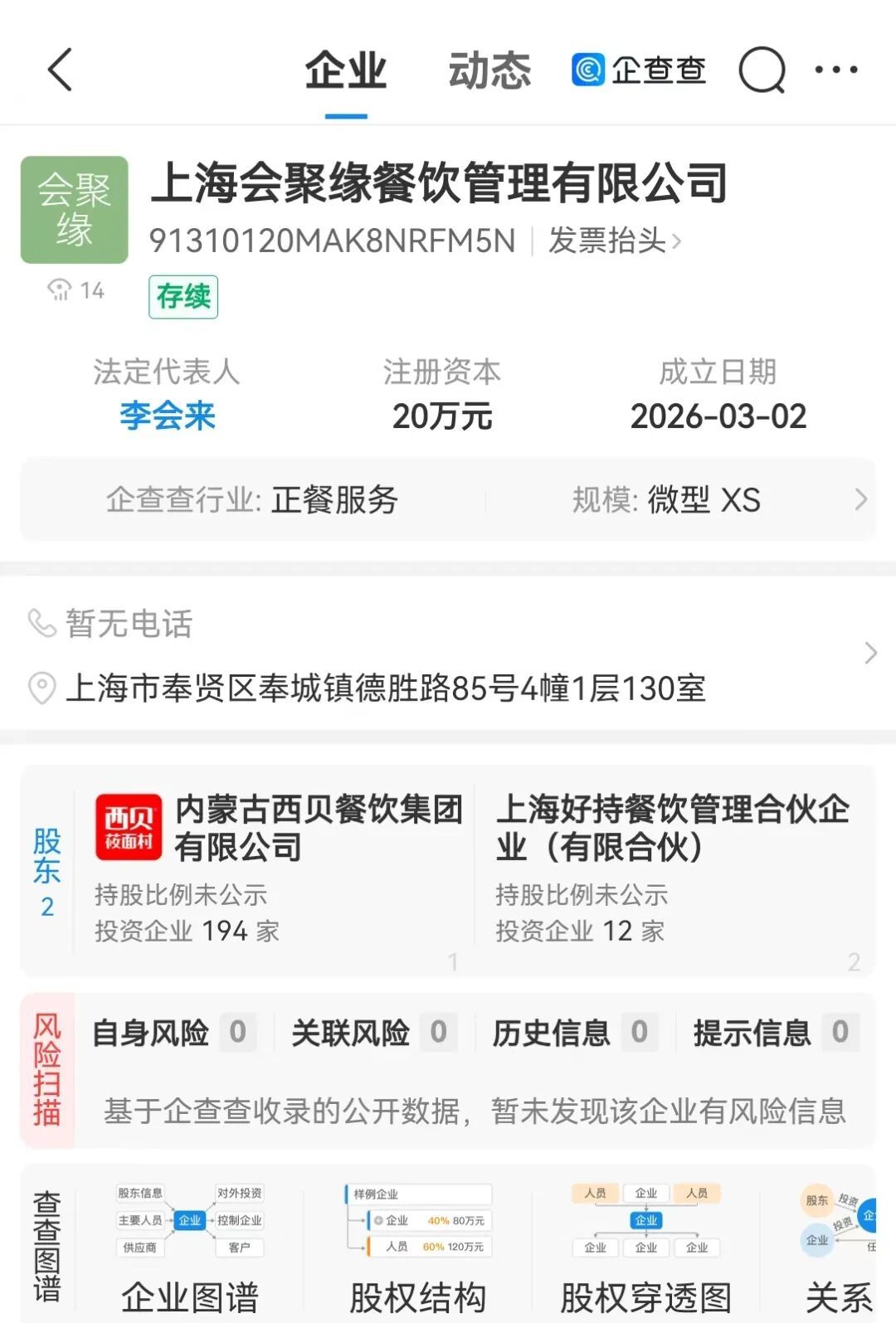This screenshot has height=1323, width=896.
Task: Switch to the 动态 tab
Action: tap(489, 71)
